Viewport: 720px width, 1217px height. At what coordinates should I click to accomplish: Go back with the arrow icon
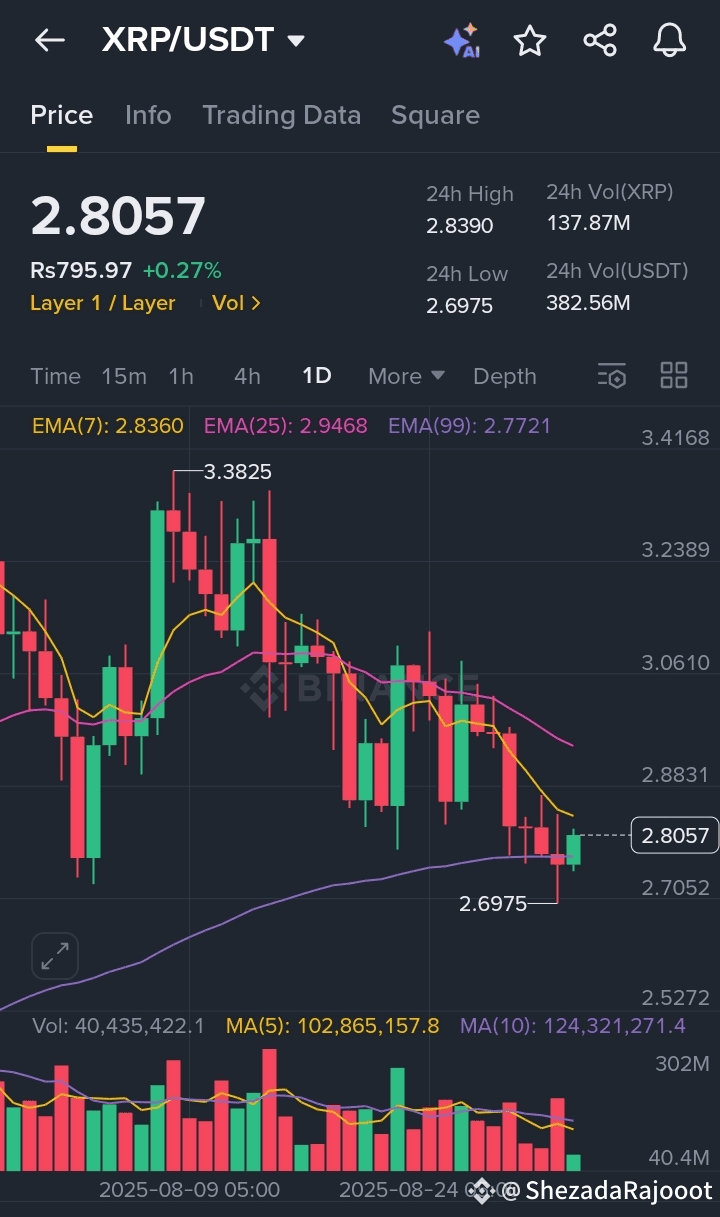click(x=49, y=40)
